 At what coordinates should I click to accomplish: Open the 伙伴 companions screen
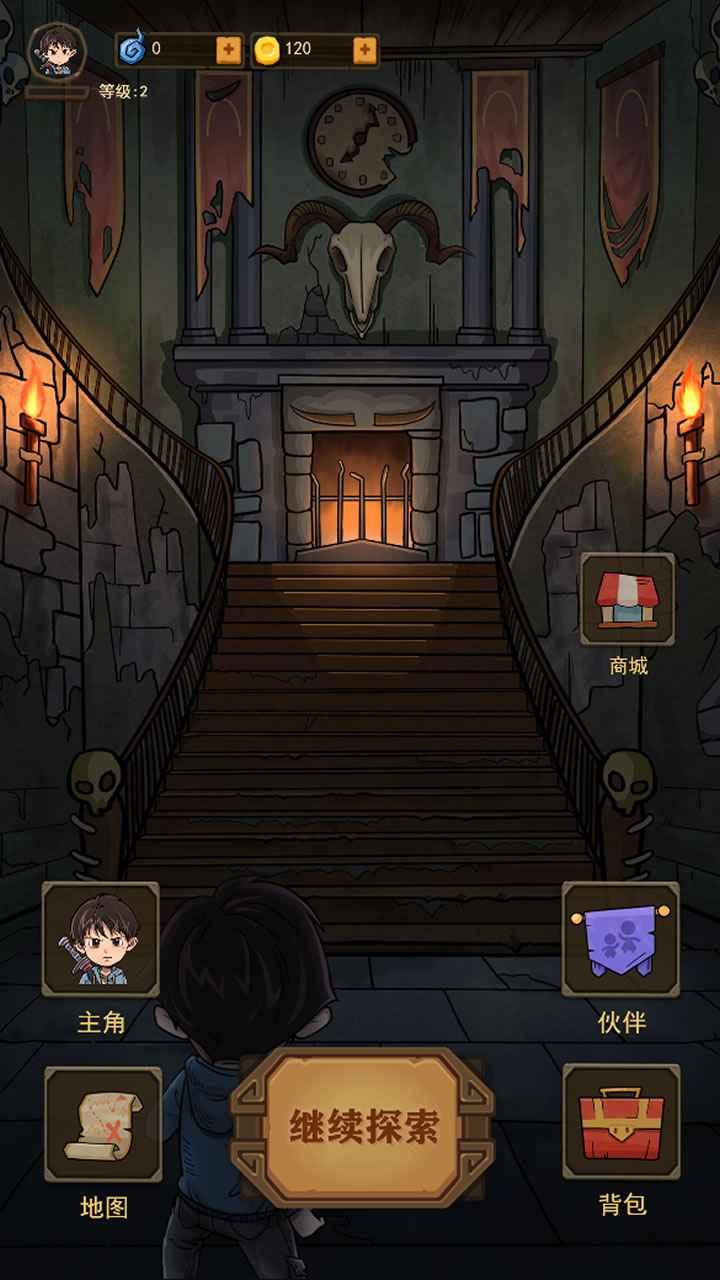point(621,940)
